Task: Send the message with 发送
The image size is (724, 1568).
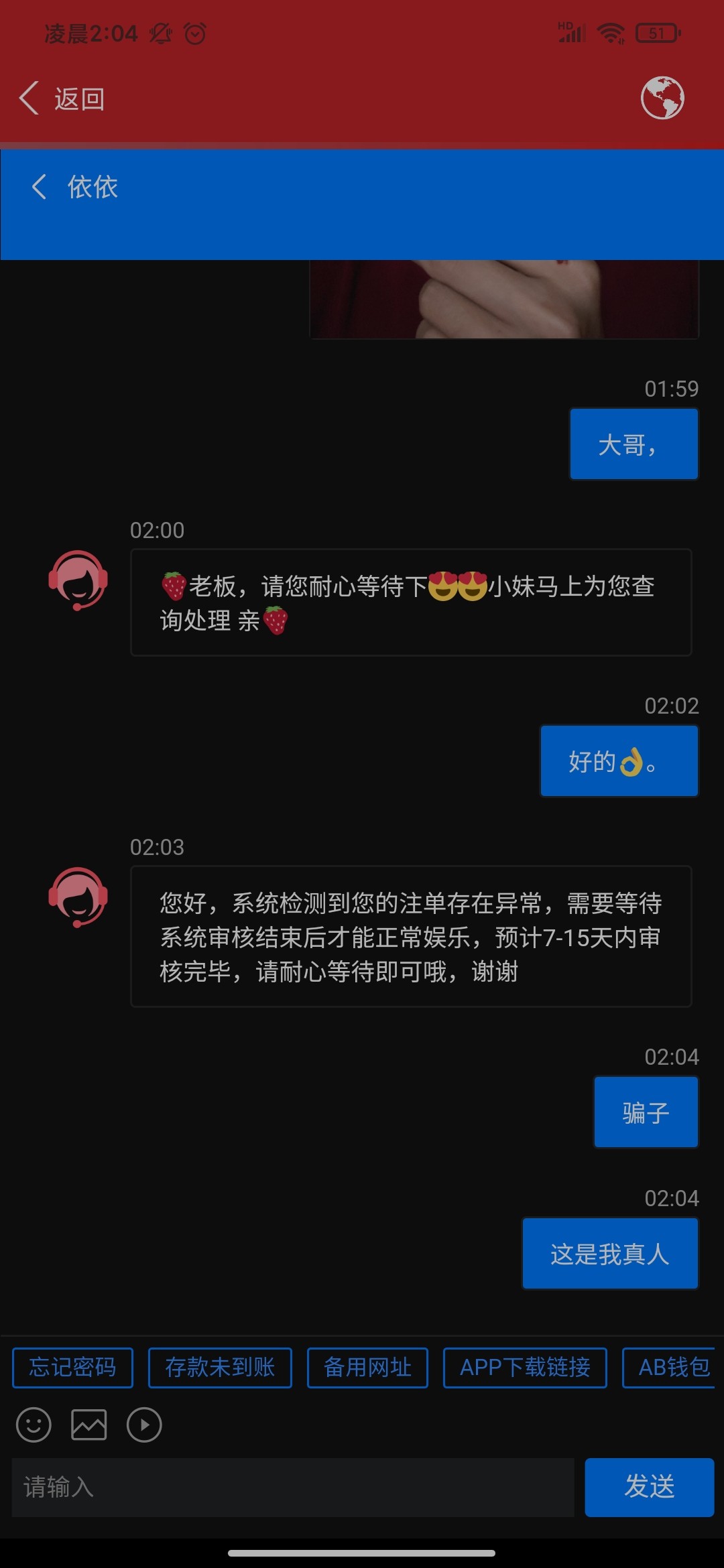Action: pos(649,1487)
